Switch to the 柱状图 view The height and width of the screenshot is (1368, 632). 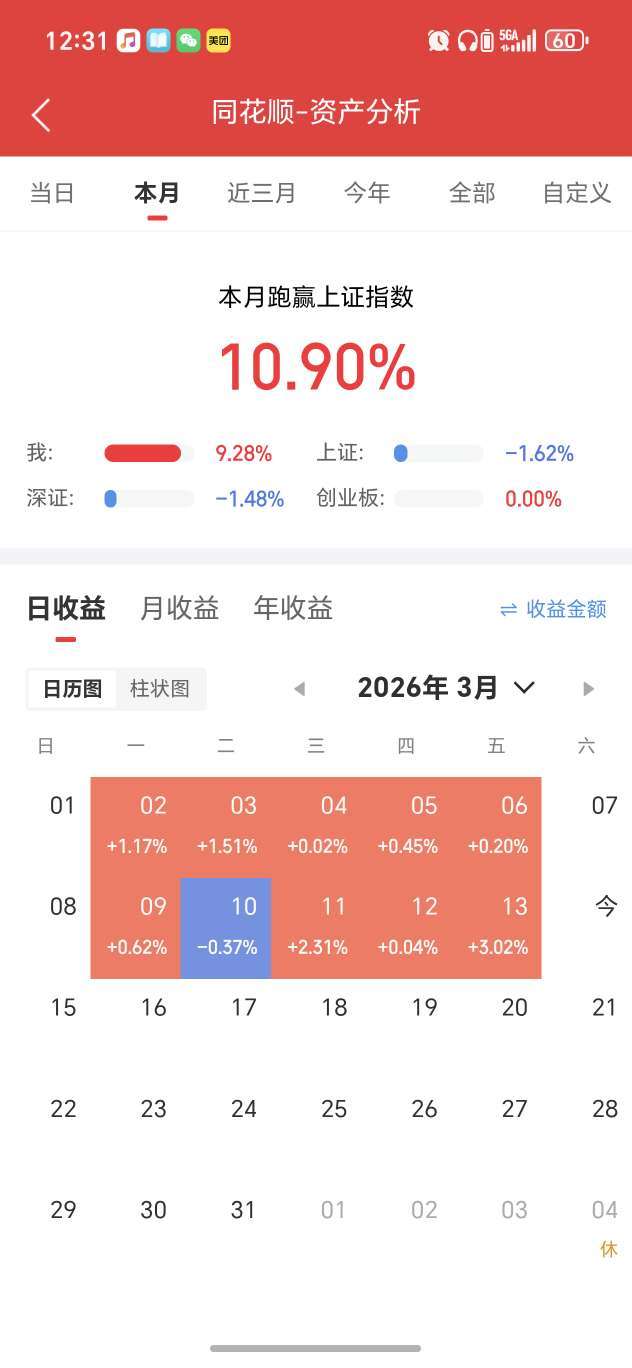coord(160,689)
